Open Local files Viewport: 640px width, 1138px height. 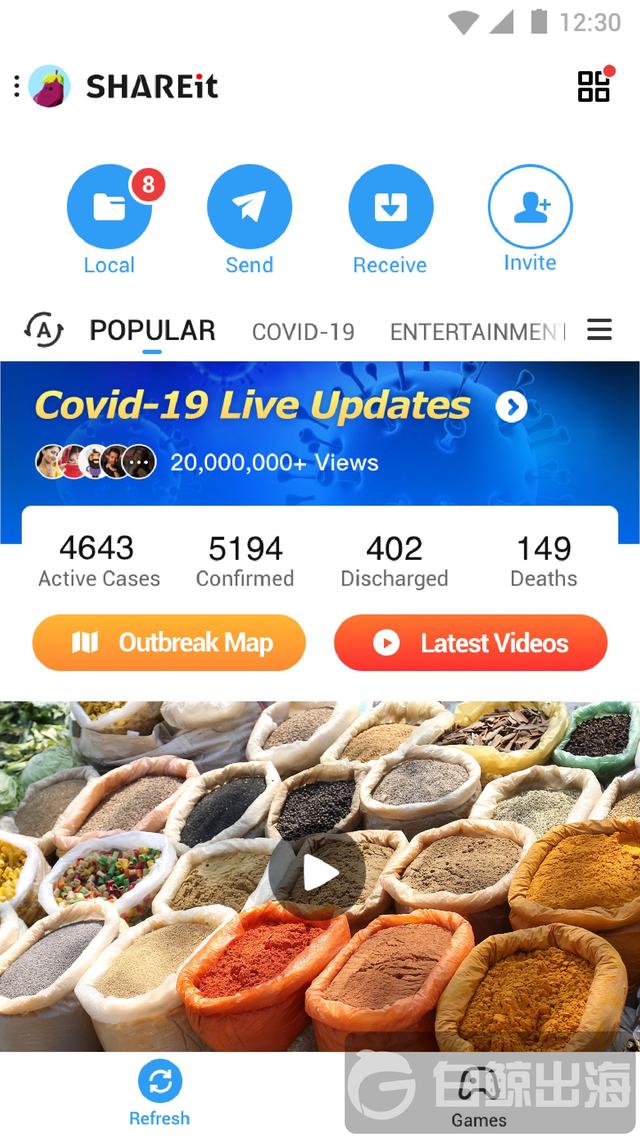[x=109, y=207]
